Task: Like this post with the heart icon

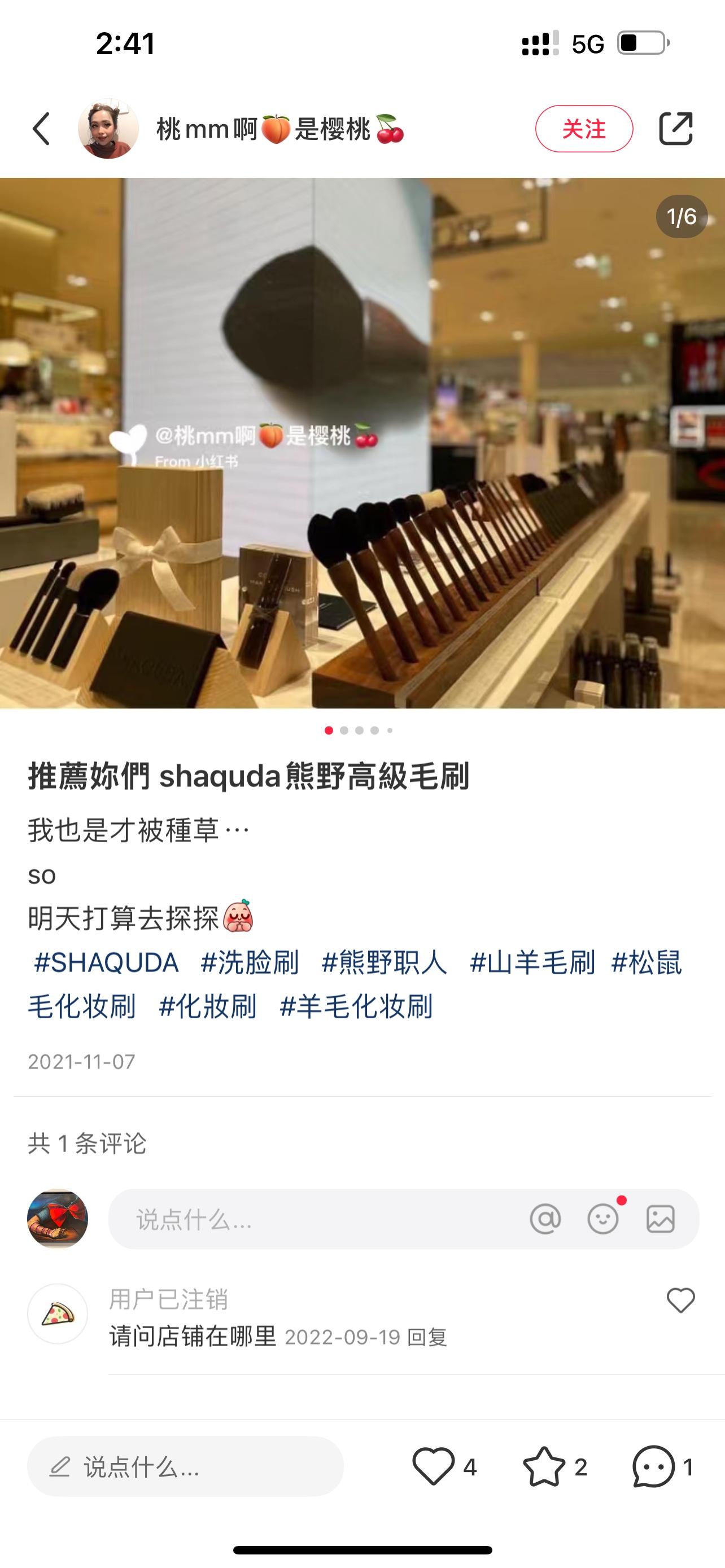Action: click(x=434, y=1467)
